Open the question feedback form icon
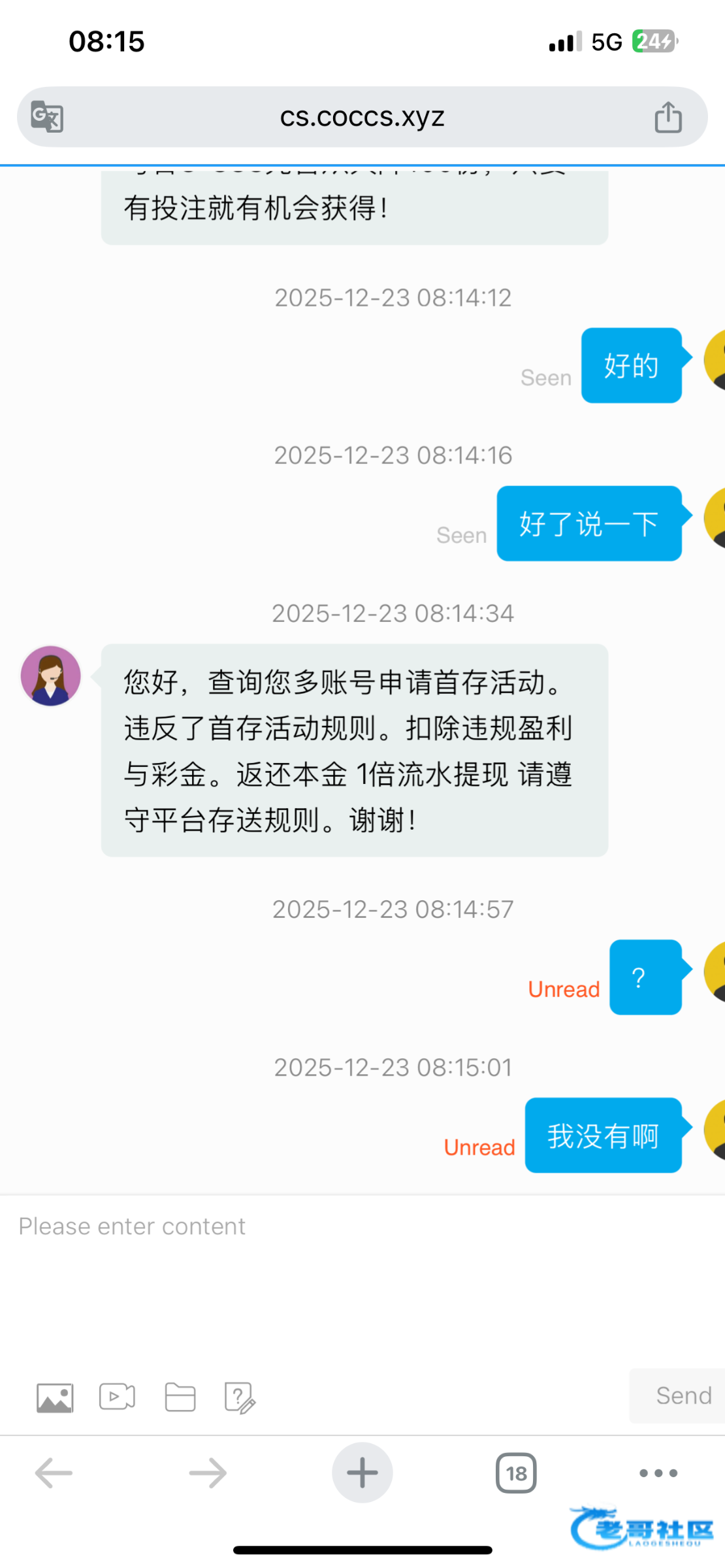 tap(239, 1398)
